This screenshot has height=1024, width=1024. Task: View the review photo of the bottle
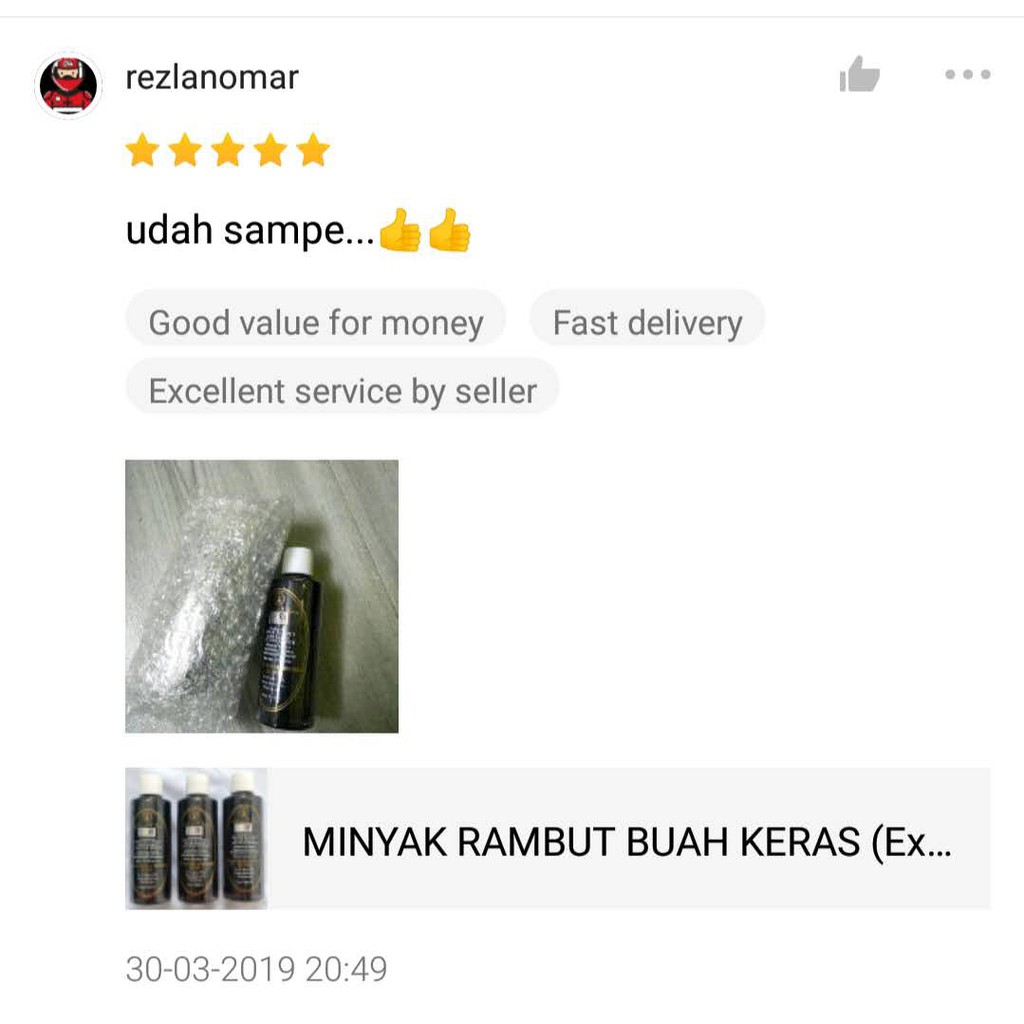pos(262,596)
